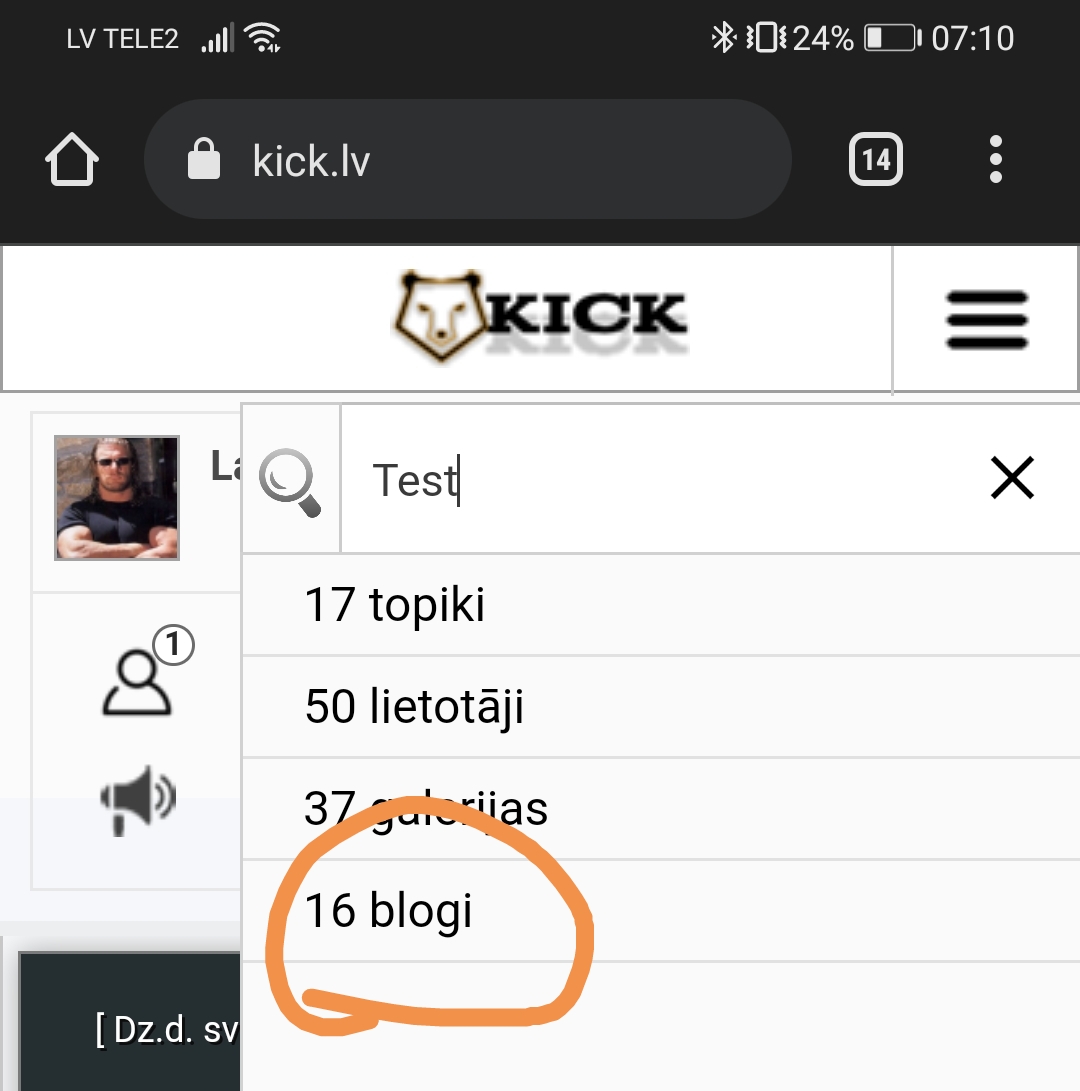This screenshot has height=1091, width=1080.
Task: Open the user profile avatar
Action: tap(117, 498)
